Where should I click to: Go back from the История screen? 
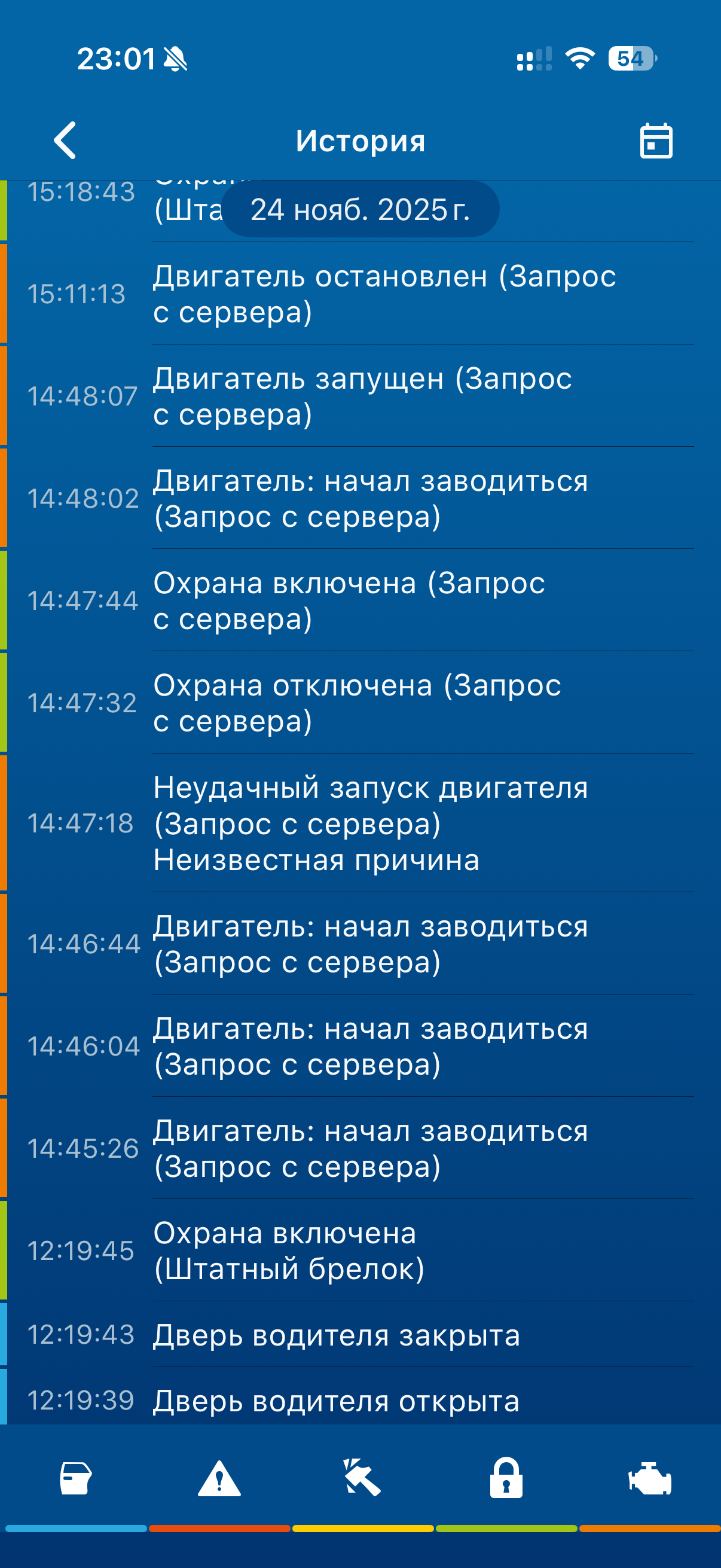point(65,141)
